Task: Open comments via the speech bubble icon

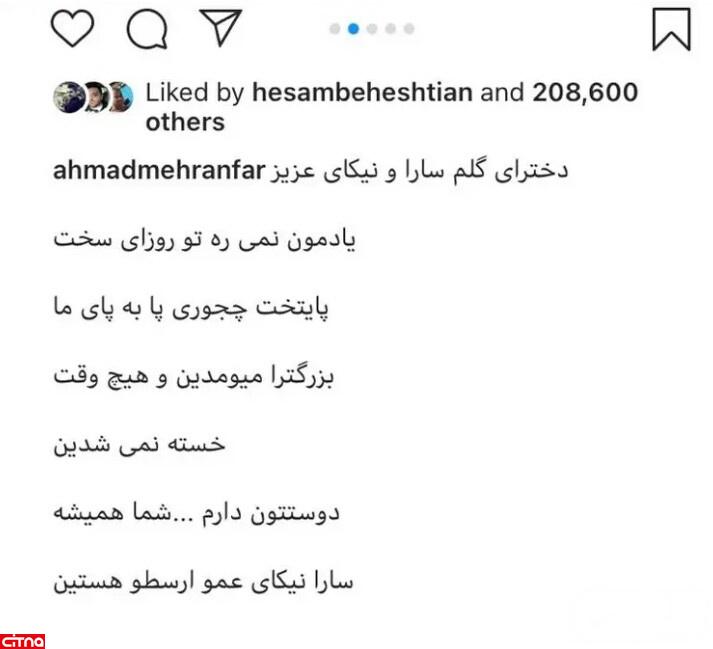Action: pos(146,30)
